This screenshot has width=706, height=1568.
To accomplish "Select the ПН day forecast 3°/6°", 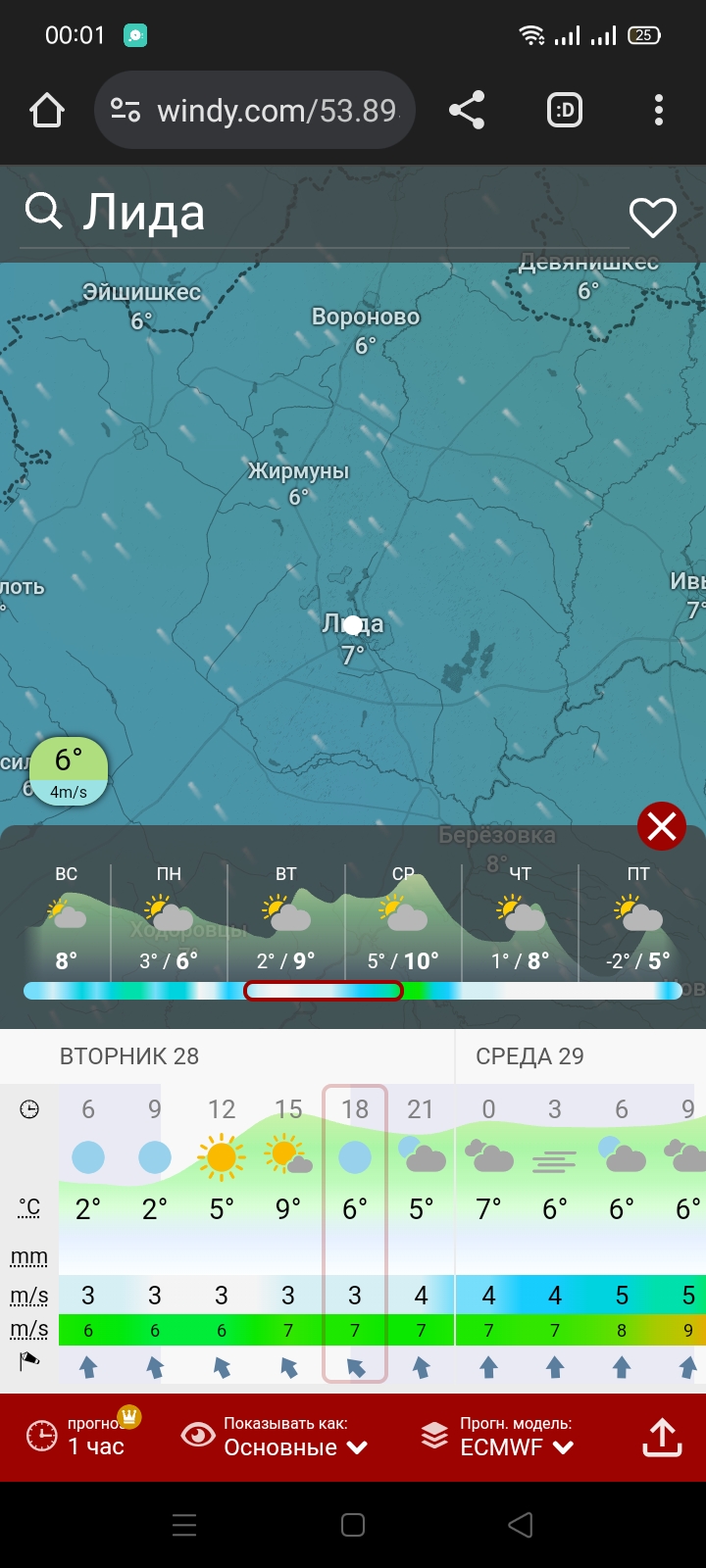I will pos(169,918).
